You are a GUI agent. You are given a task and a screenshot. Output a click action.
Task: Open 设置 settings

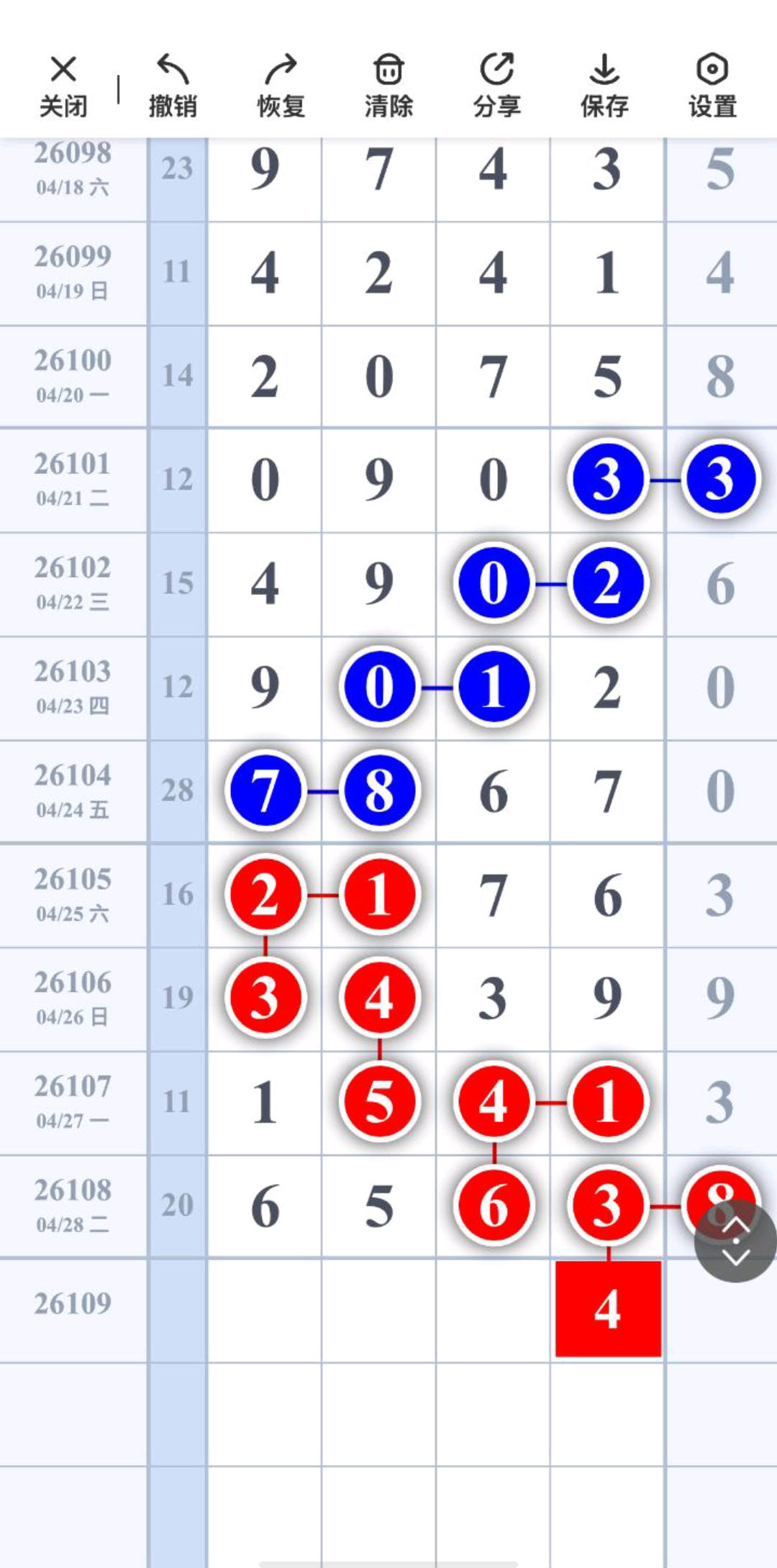[x=712, y=86]
